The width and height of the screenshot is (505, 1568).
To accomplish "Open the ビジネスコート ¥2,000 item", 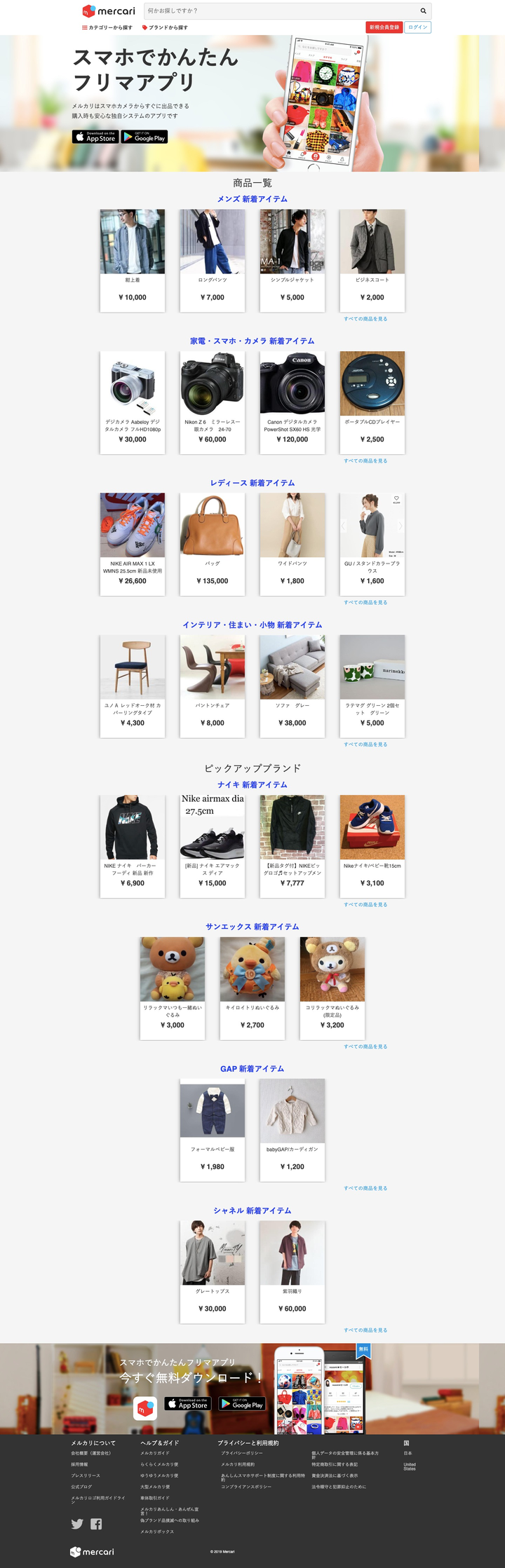I will point(372,260).
